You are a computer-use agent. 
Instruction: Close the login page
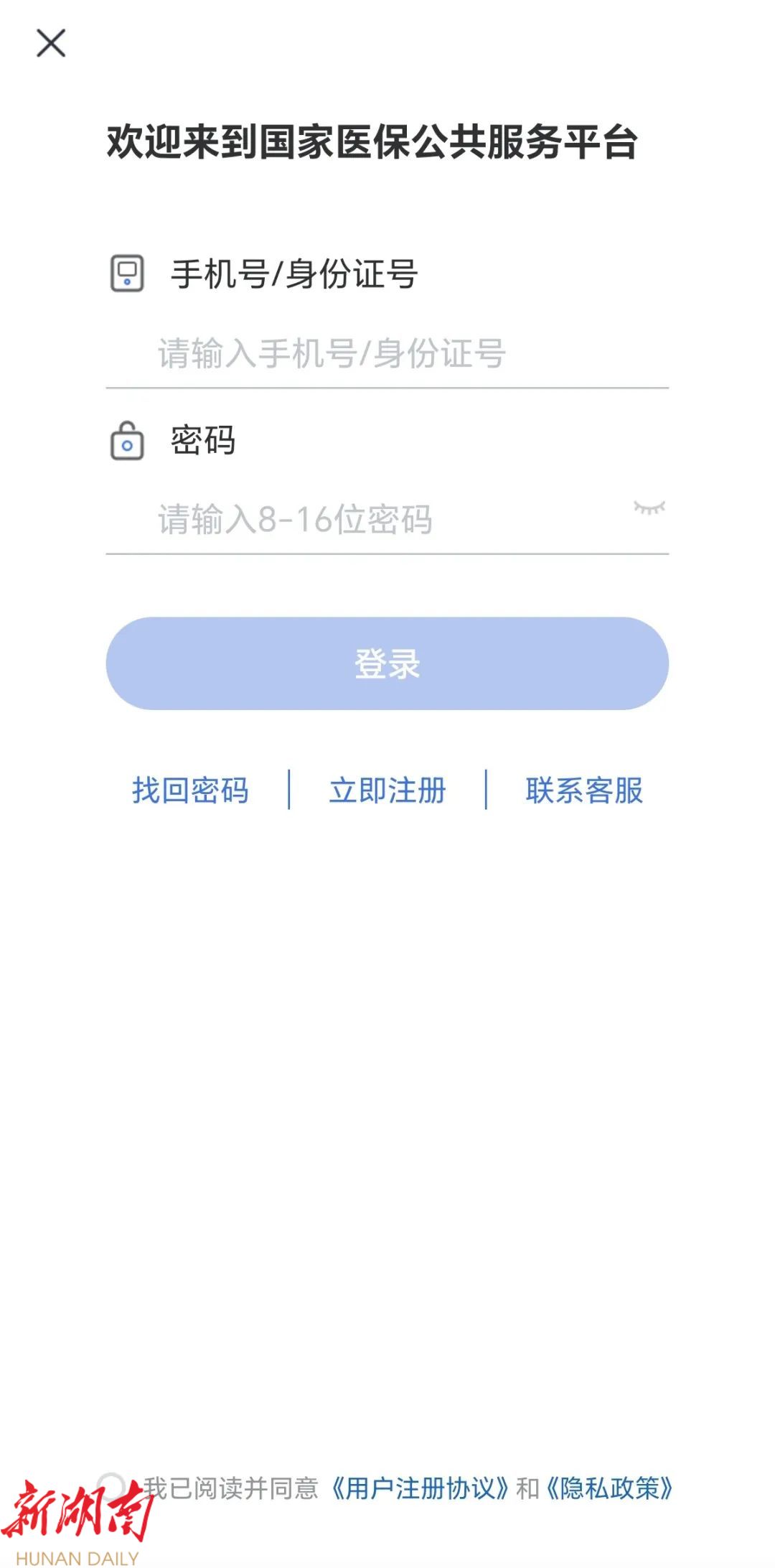[51, 43]
